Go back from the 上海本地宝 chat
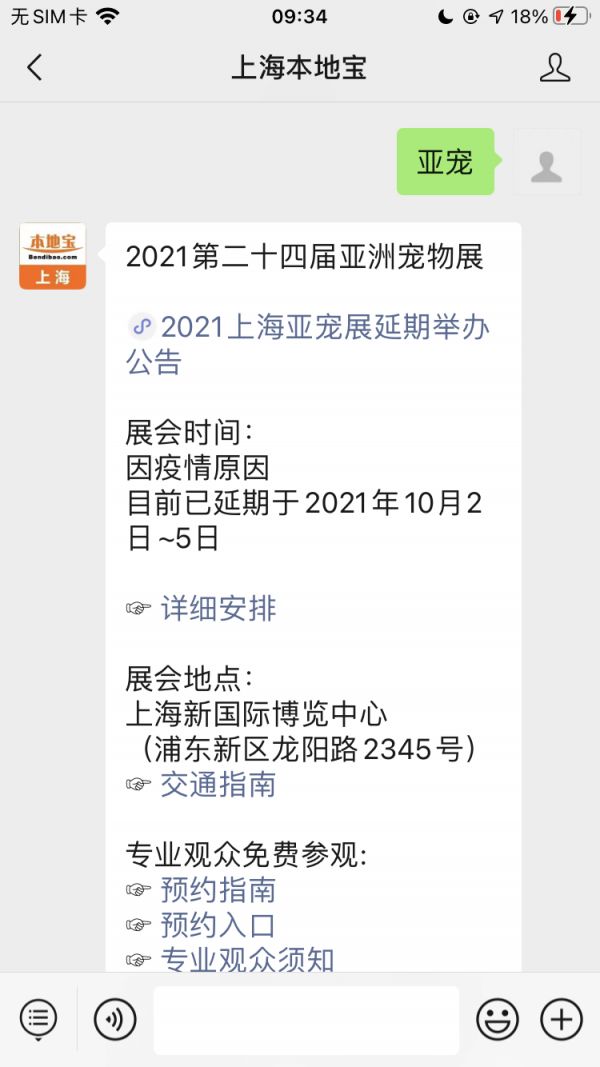This screenshot has width=600, height=1067. click(35, 67)
